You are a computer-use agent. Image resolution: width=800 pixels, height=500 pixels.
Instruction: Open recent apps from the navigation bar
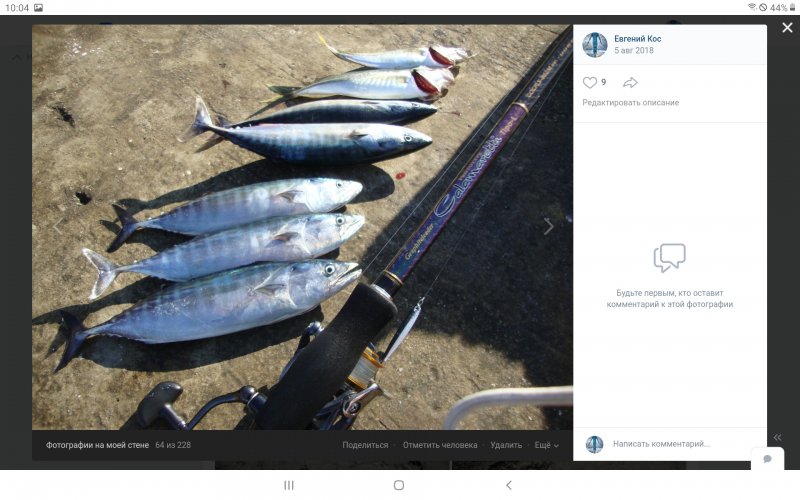289,485
